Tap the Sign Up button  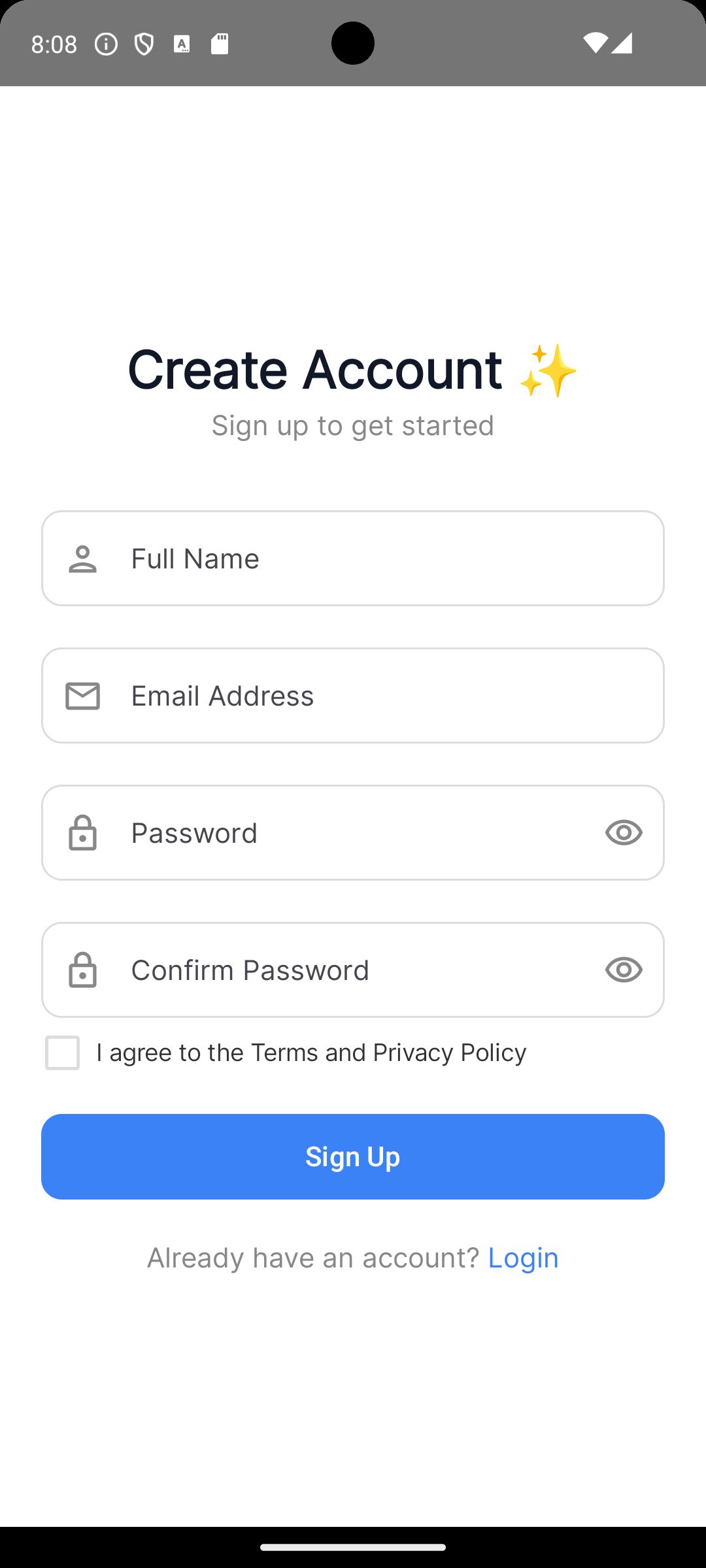(353, 1156)
